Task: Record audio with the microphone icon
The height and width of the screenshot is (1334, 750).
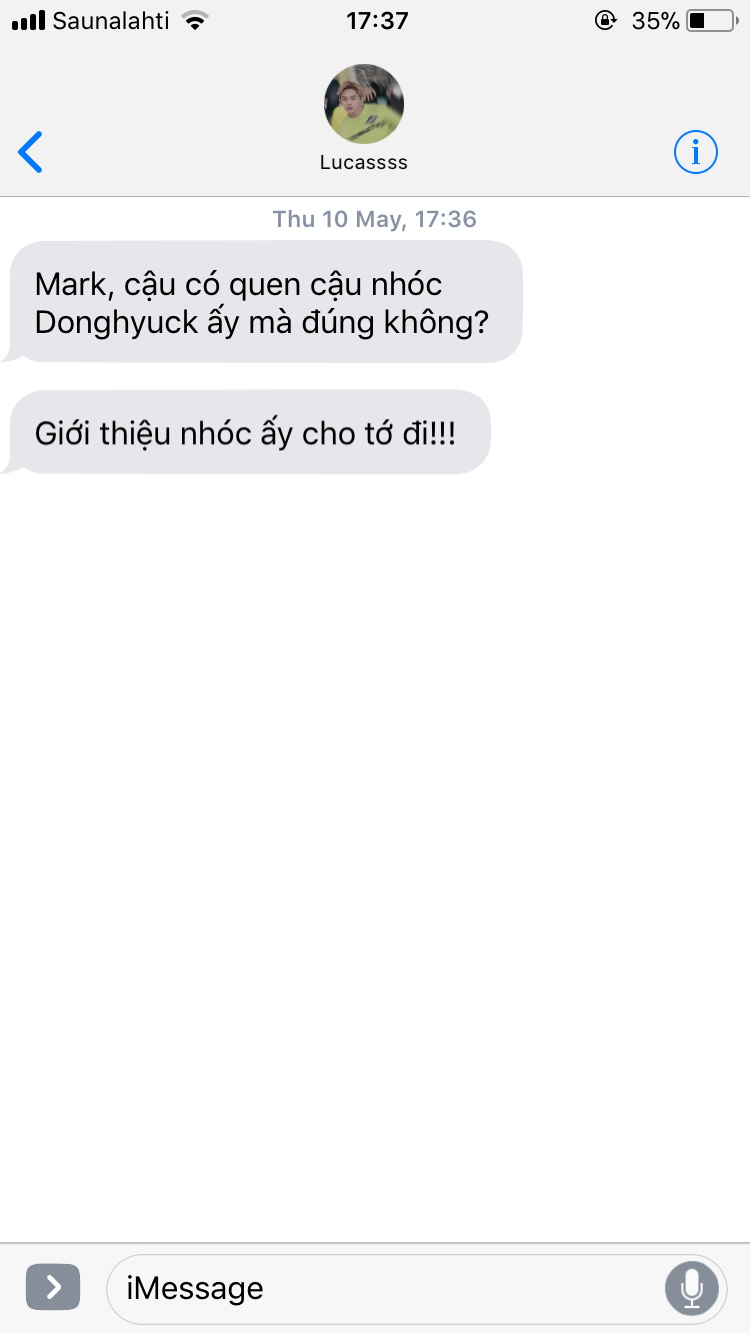Action: [x=692, y=1288]
